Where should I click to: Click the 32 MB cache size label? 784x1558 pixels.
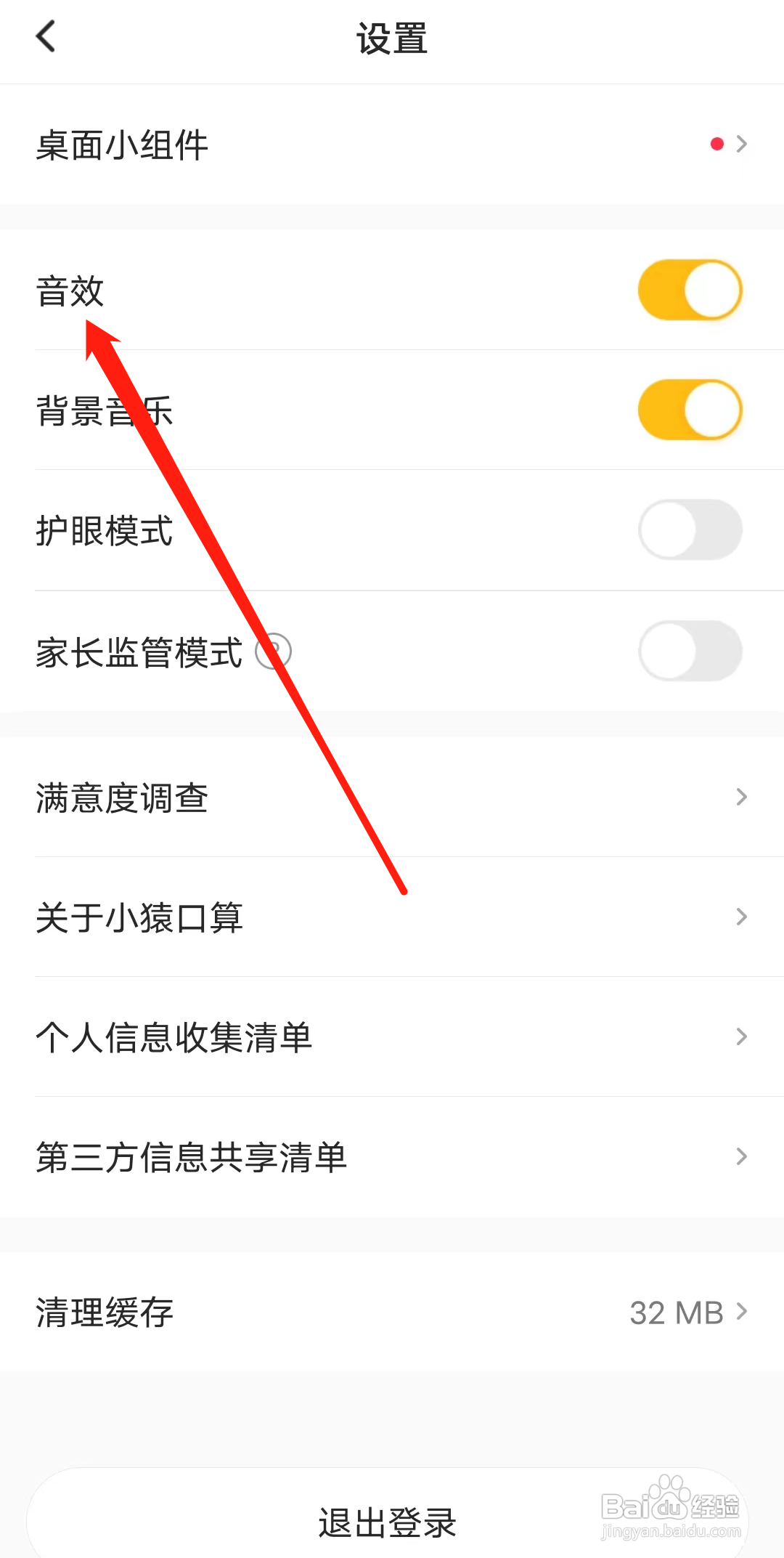click(x=674, y=1311)
